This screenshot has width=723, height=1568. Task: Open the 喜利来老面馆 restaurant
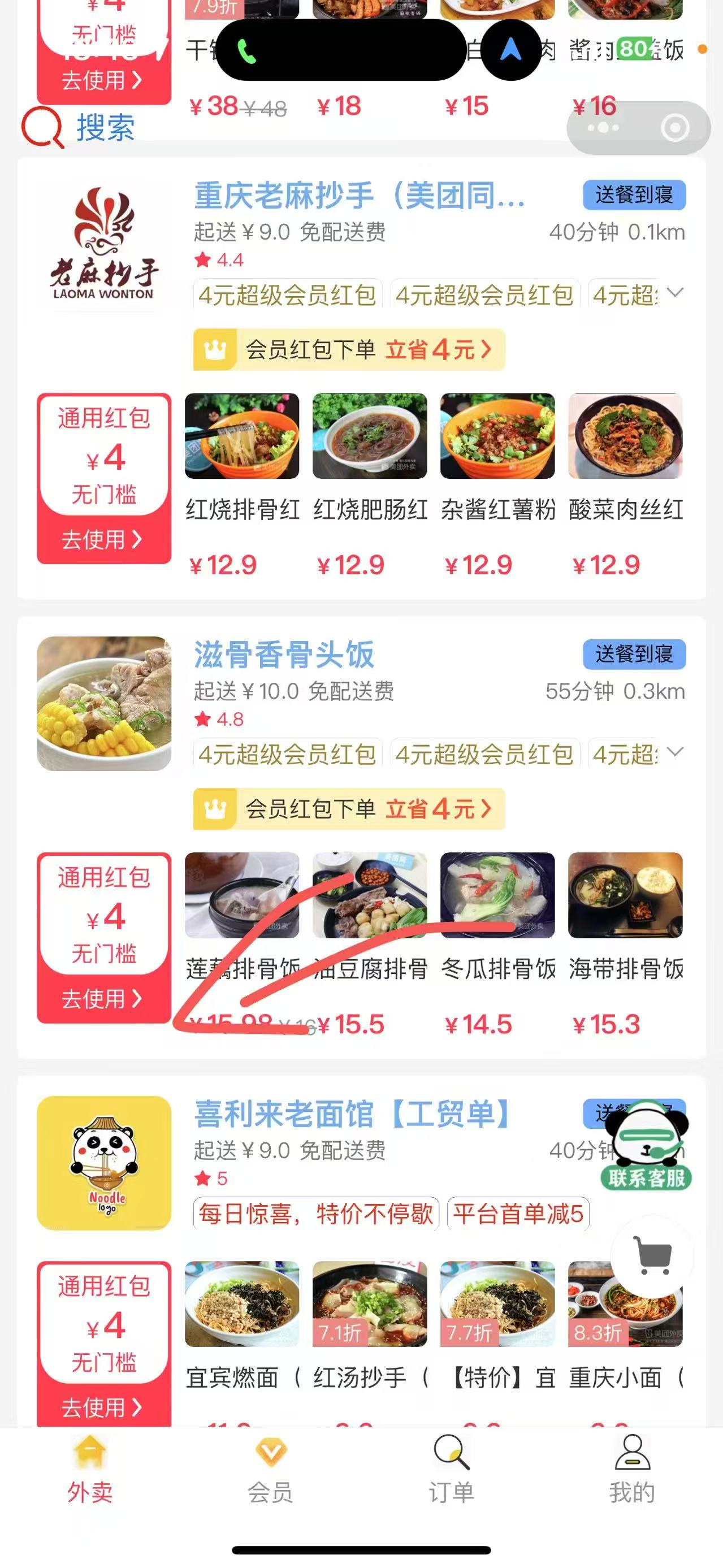tap(353, 1115)
